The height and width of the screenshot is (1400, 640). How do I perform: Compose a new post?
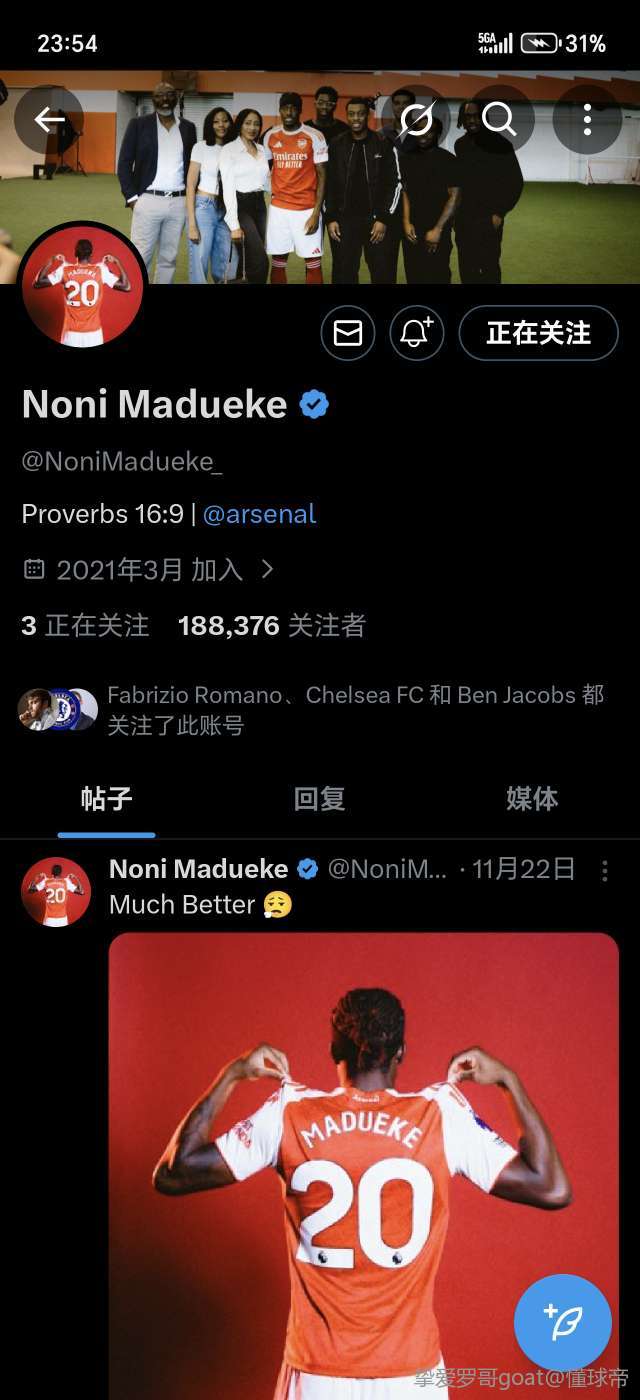(x=563, y=1323)
